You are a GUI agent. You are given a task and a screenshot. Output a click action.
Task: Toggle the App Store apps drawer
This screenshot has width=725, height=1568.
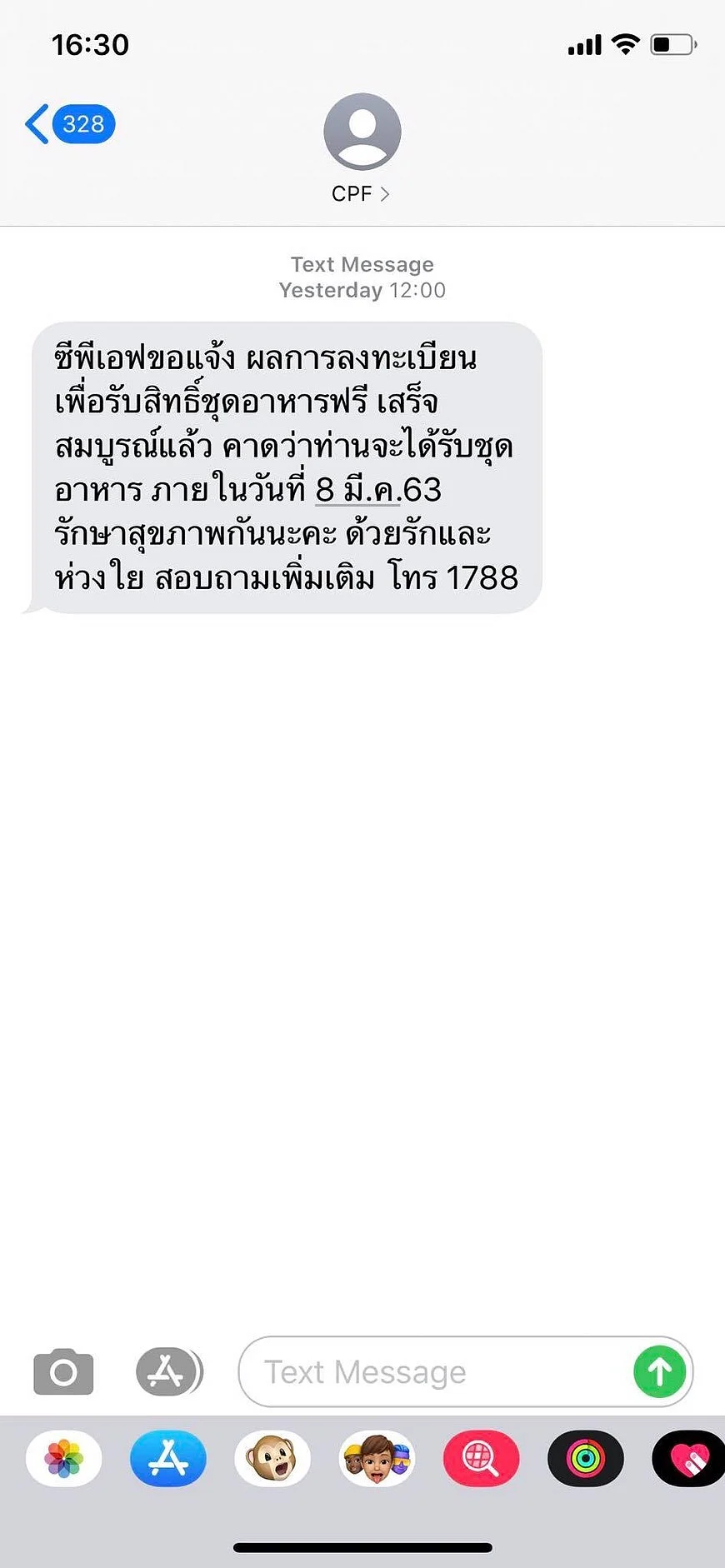pos(169,1371)
